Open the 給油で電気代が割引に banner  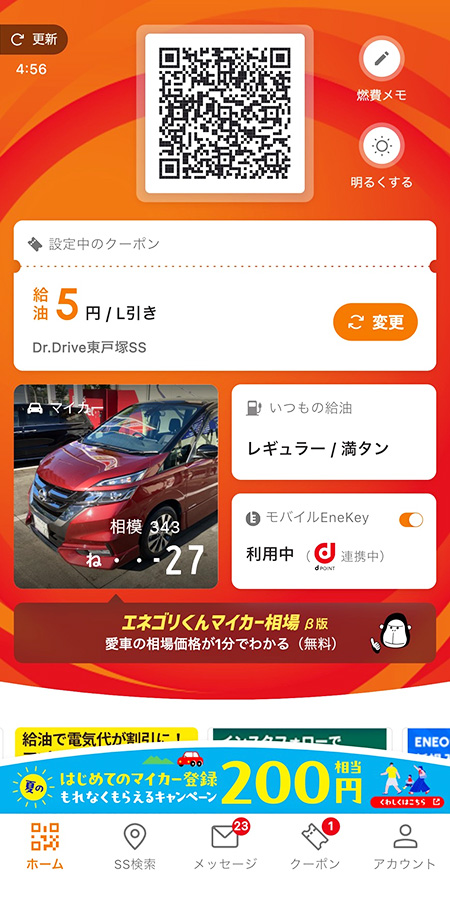pos(107,738)
